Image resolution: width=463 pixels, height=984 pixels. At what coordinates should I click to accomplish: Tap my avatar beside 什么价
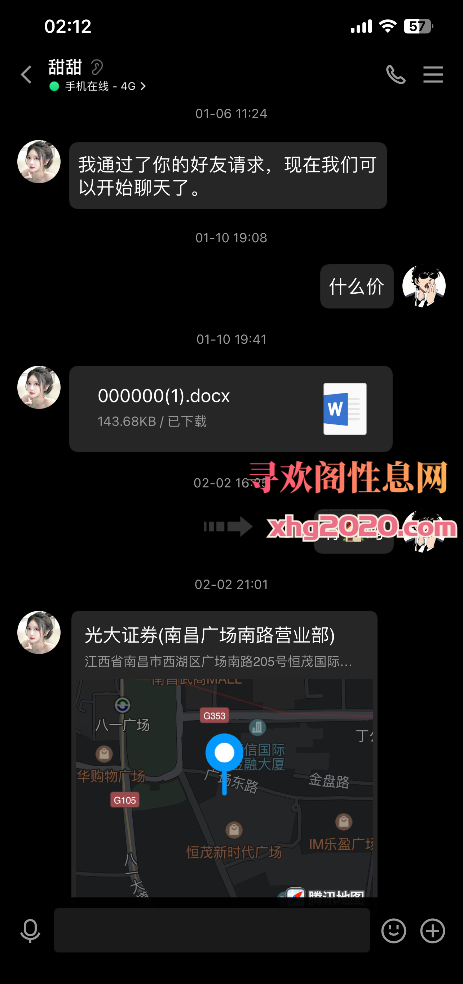(x=423, y=286)
